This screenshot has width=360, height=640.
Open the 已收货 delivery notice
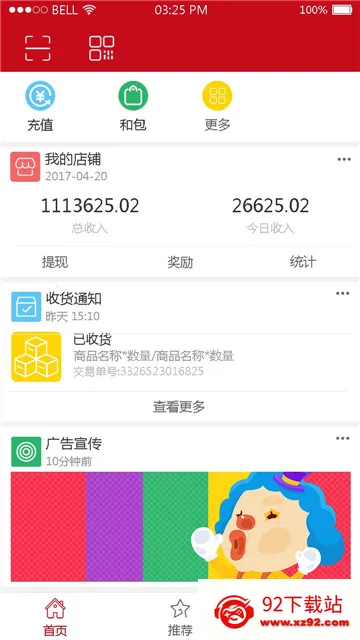[180, 357]
